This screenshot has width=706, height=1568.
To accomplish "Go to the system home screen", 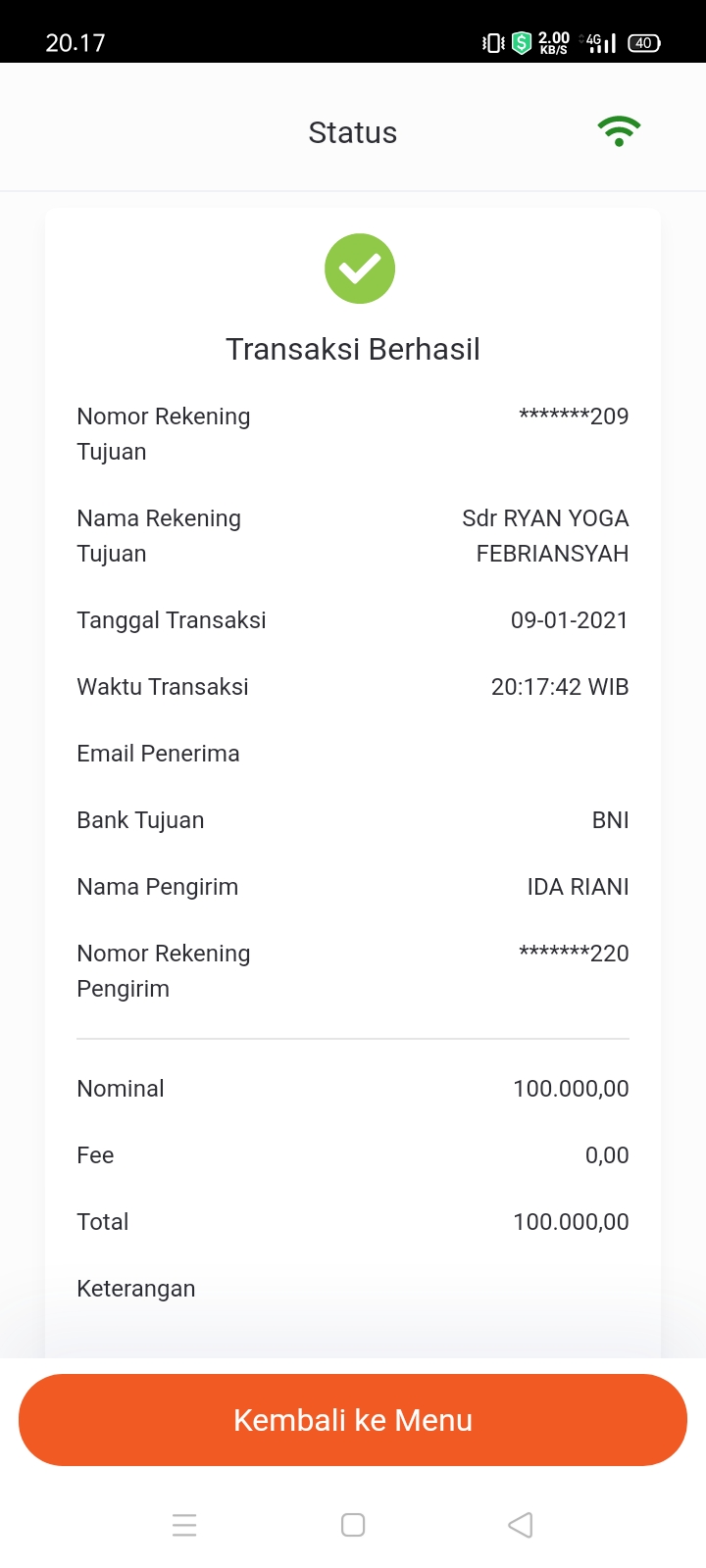I will (x=353, y=1525).
